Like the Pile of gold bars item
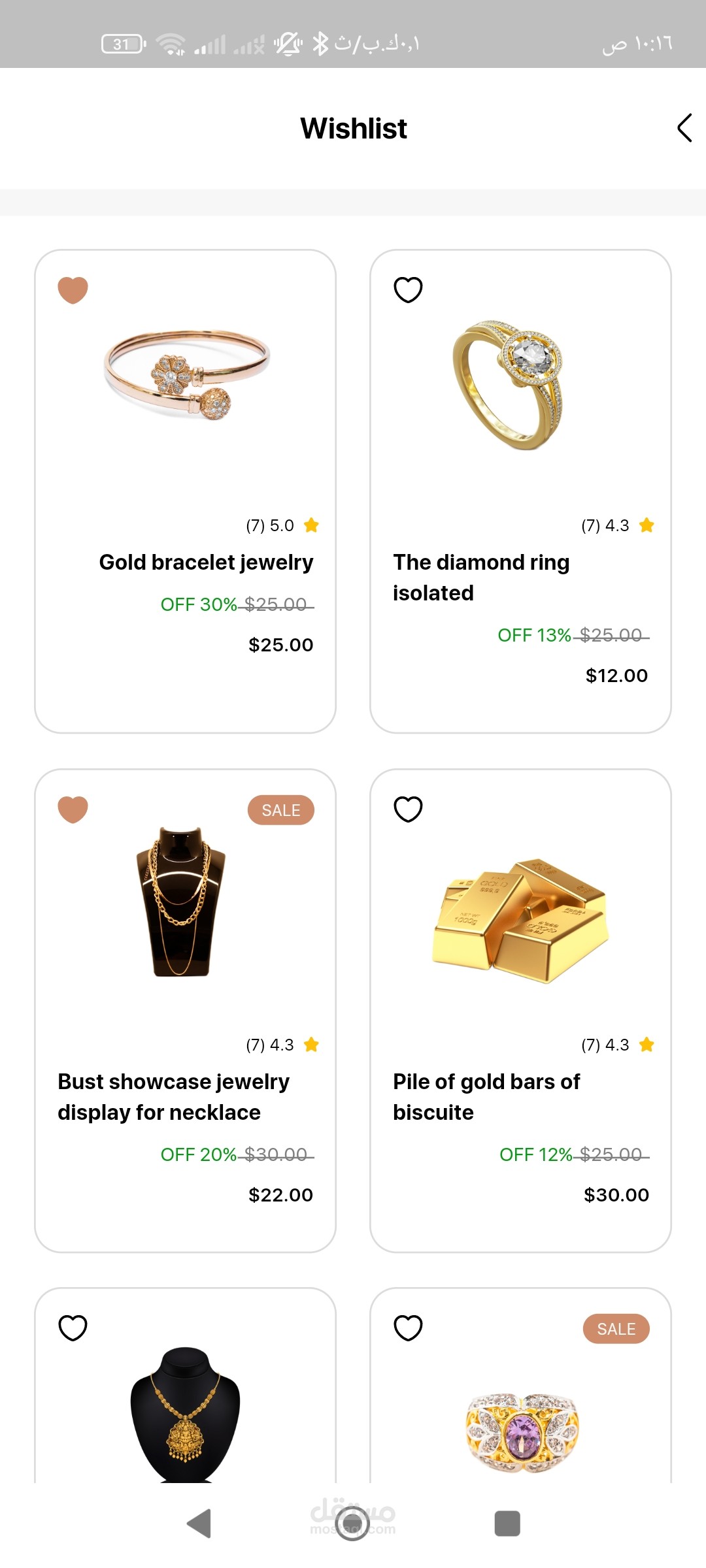The image size is (706, 1568). click(408, 809)
